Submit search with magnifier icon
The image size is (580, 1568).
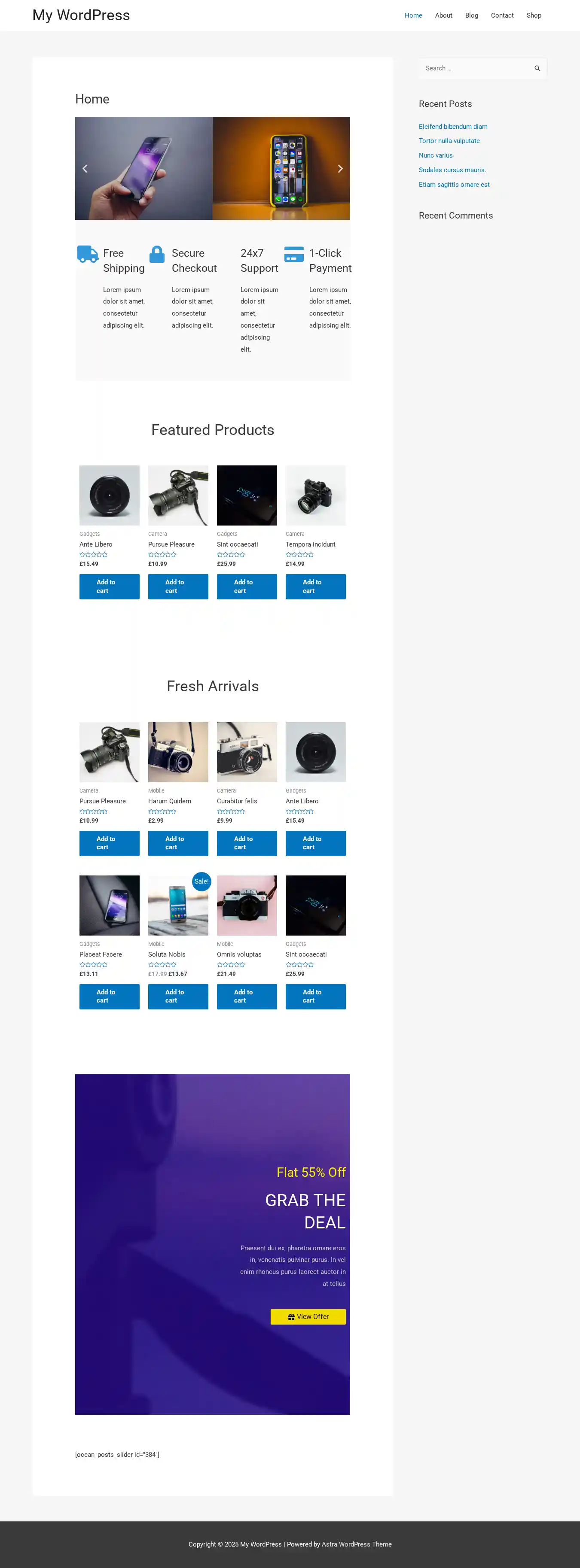[537, 68]
